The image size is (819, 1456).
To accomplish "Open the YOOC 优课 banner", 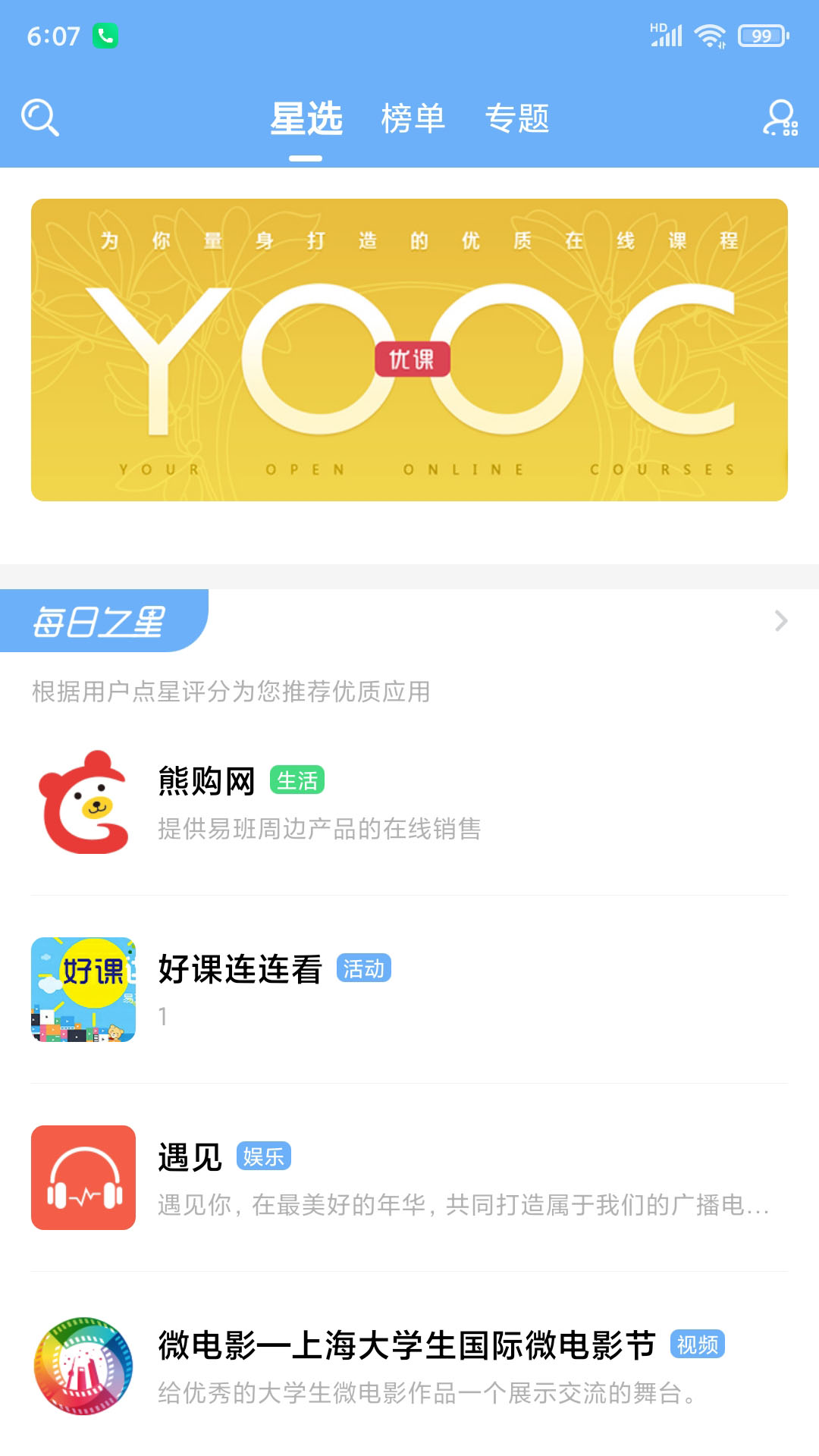I will 409,350.
